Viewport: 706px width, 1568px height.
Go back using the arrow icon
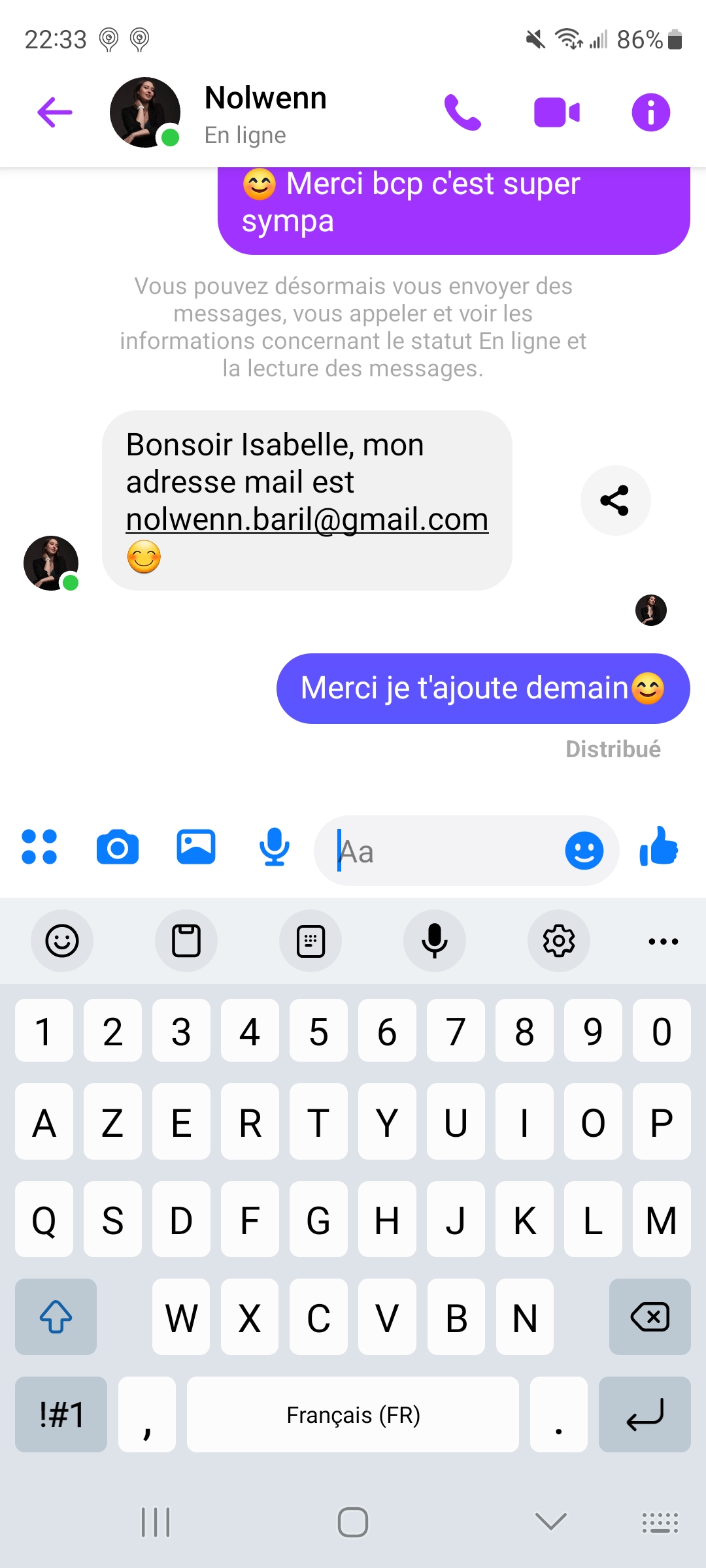[x=55, y=112]
